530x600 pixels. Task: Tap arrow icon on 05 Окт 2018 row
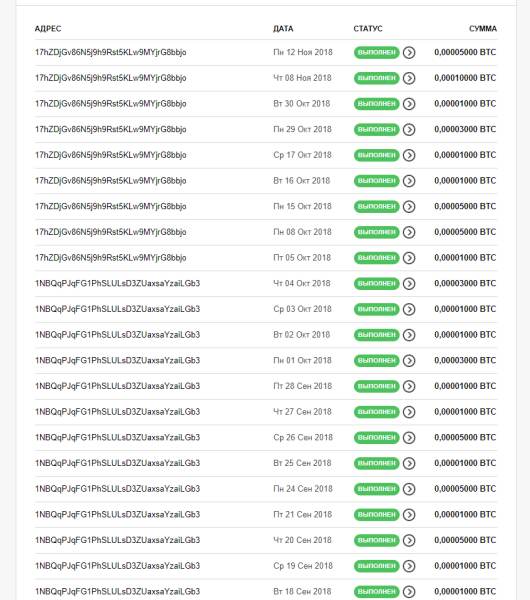coord(409,258)
